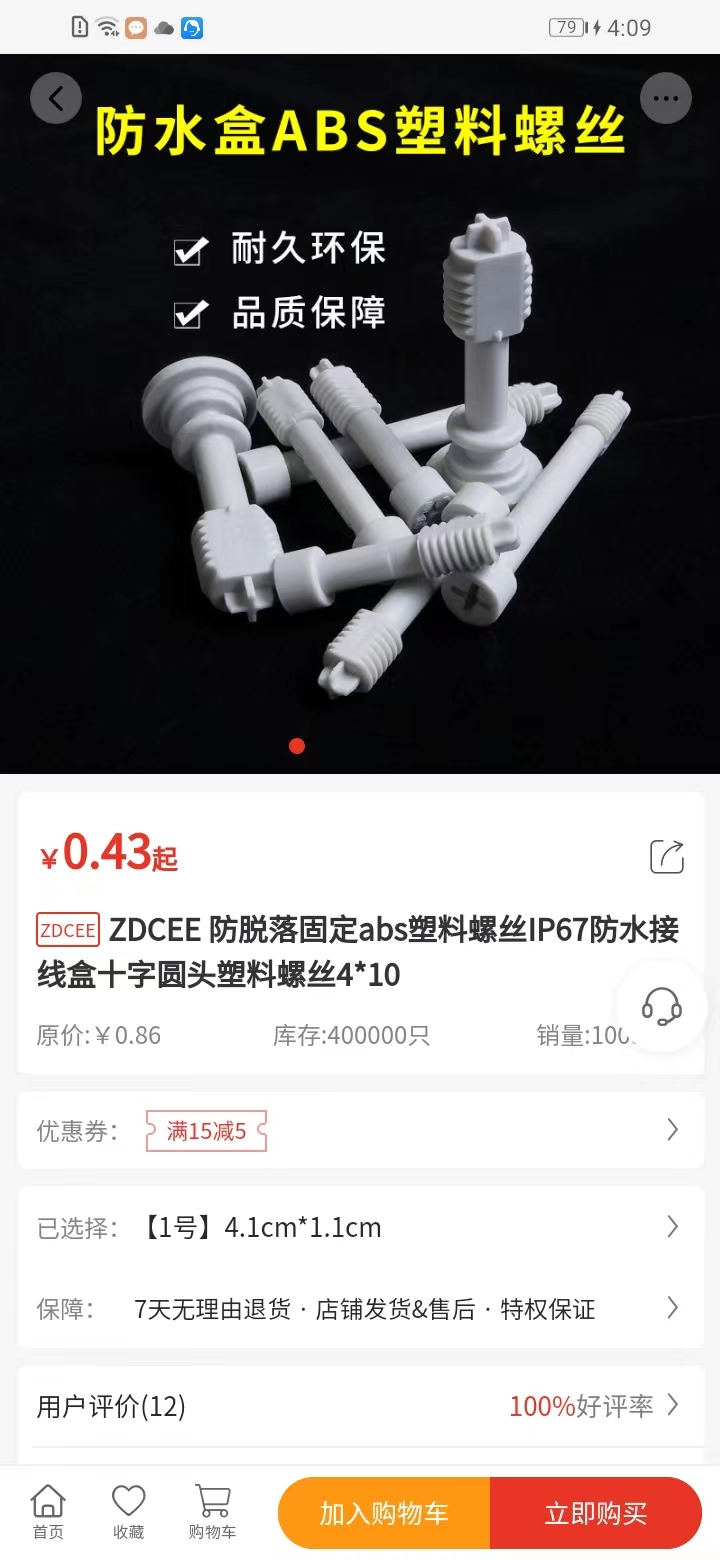Tap the 100%好评率 rating link
720x1560 pixels.
[583, 1406]
